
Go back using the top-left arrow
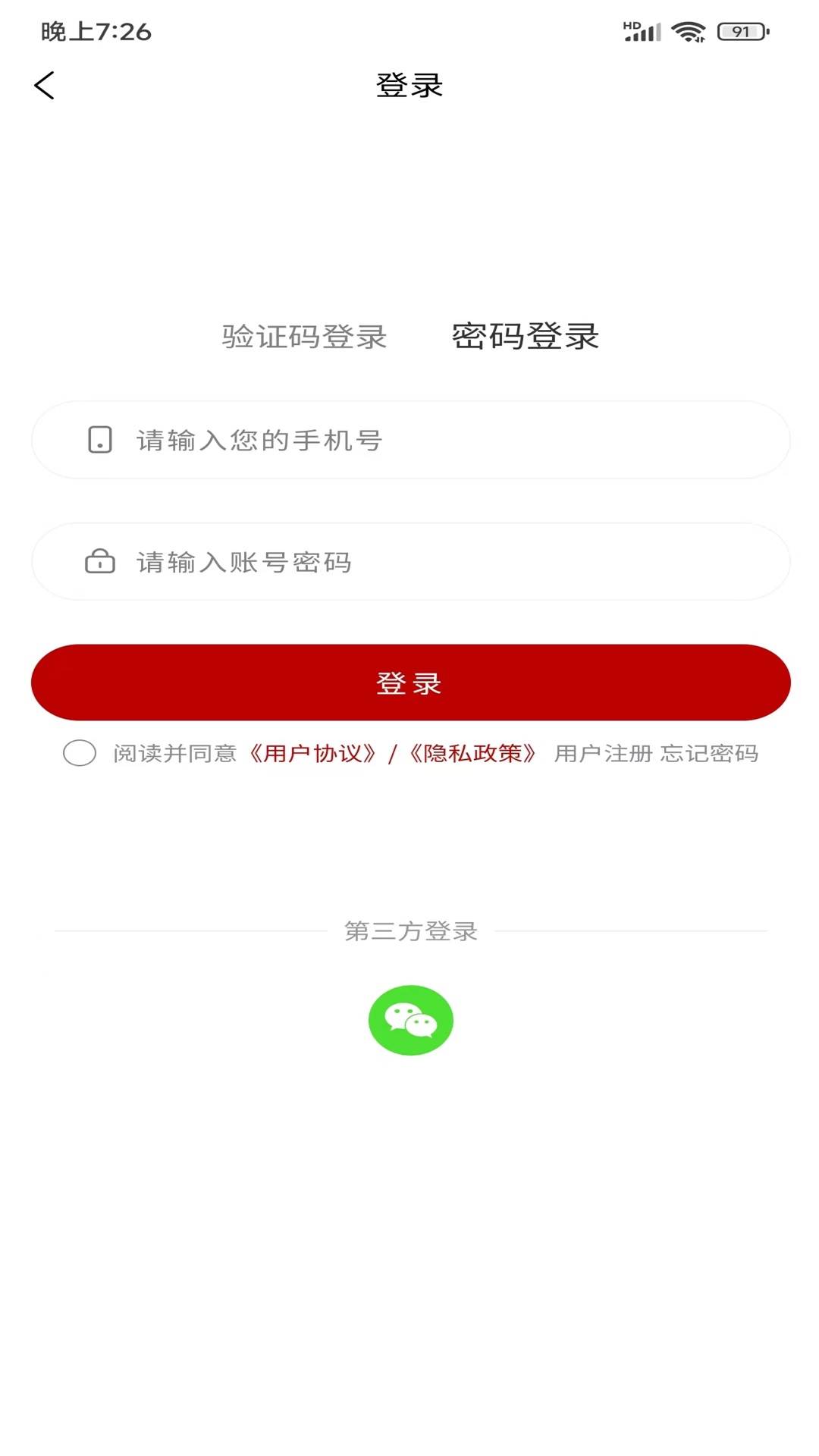point(45,86)
